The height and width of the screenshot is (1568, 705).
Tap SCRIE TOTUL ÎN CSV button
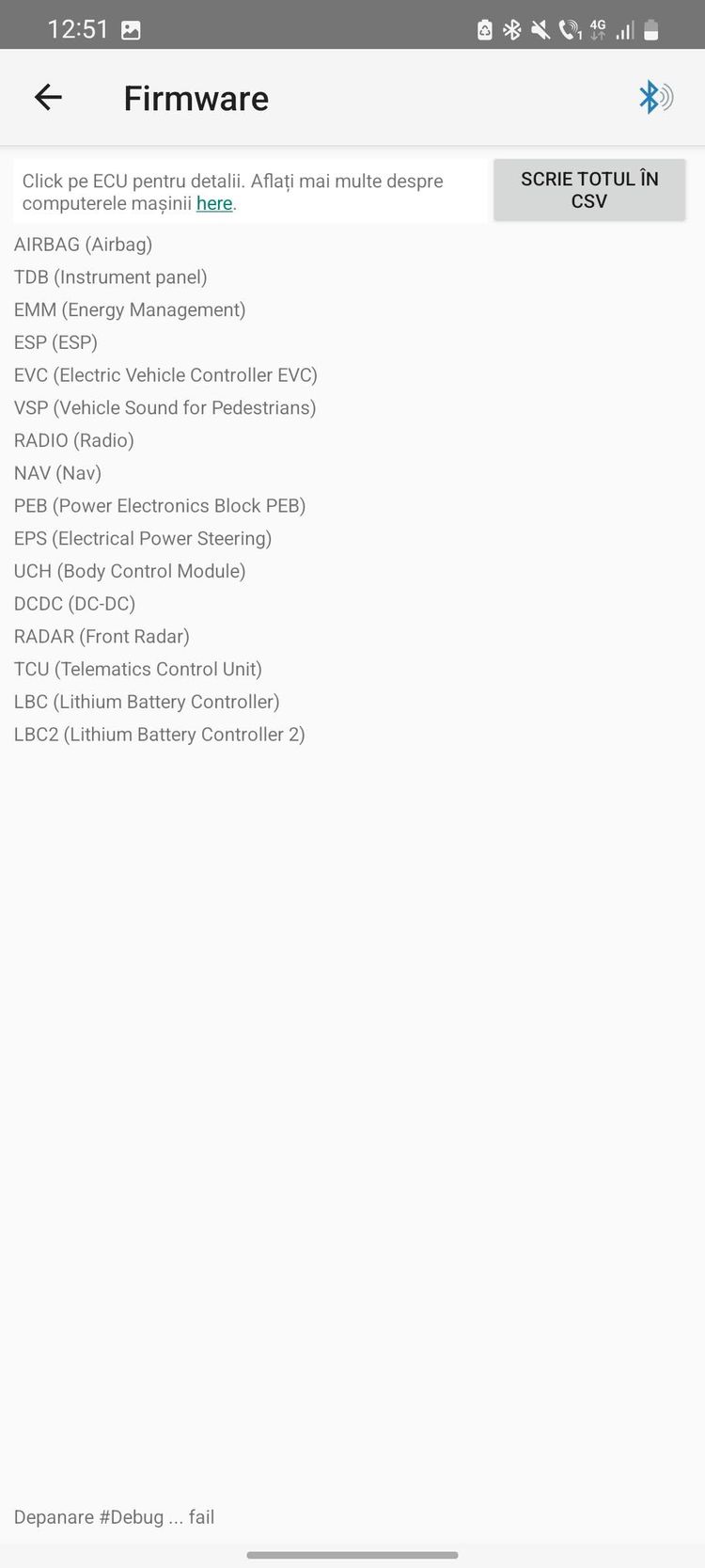(589, 190)
